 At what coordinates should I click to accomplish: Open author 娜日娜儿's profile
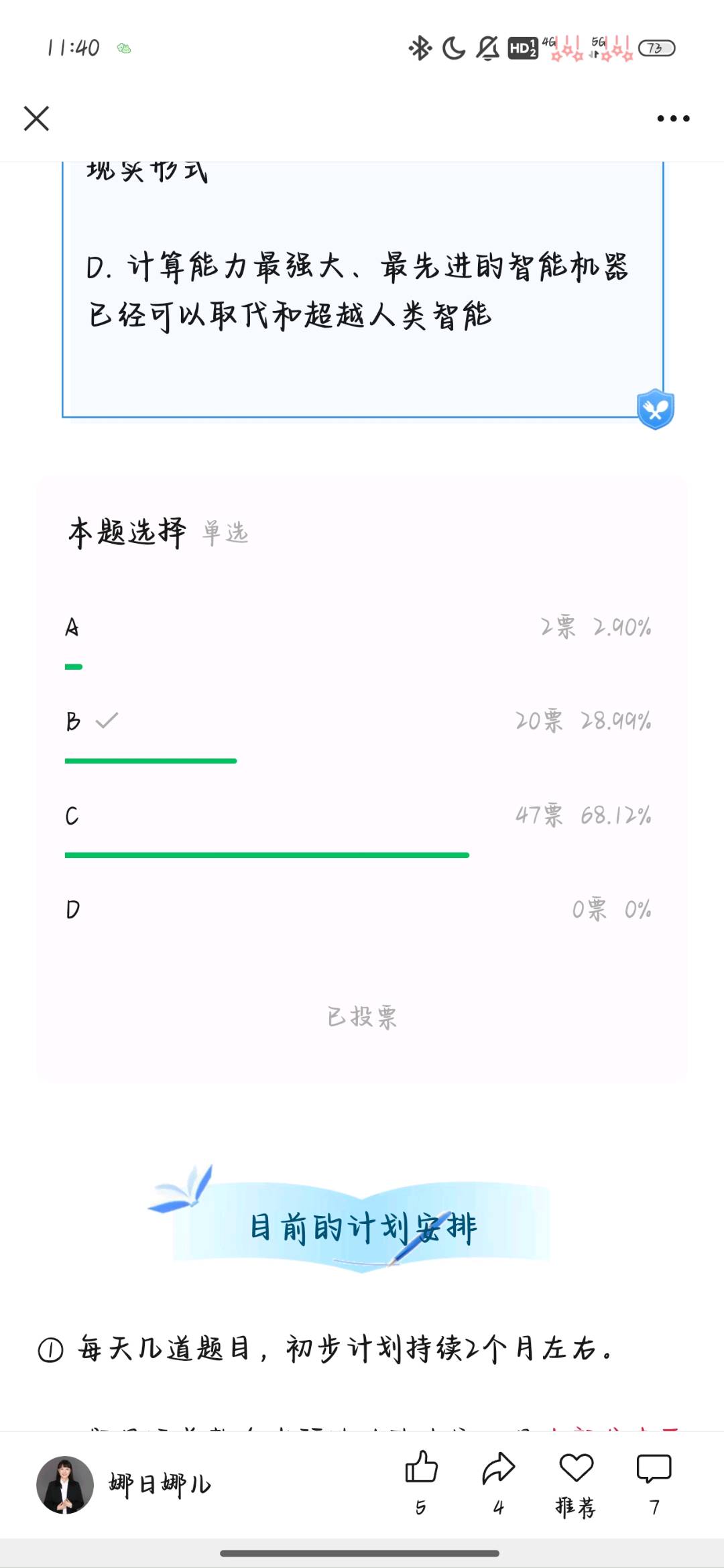[65, 1484]
